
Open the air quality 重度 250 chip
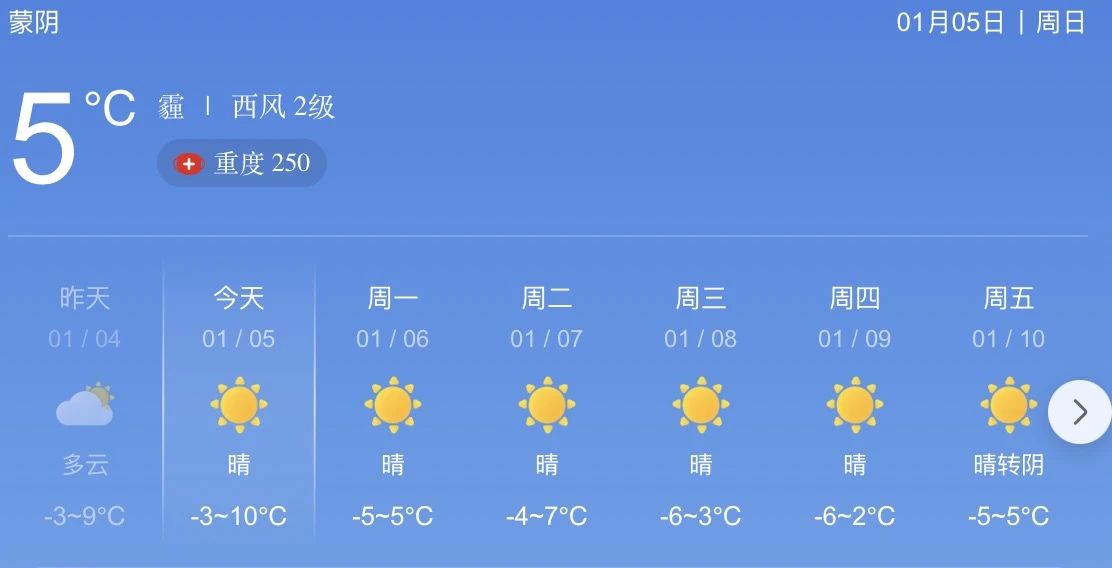tap(242, 163)
